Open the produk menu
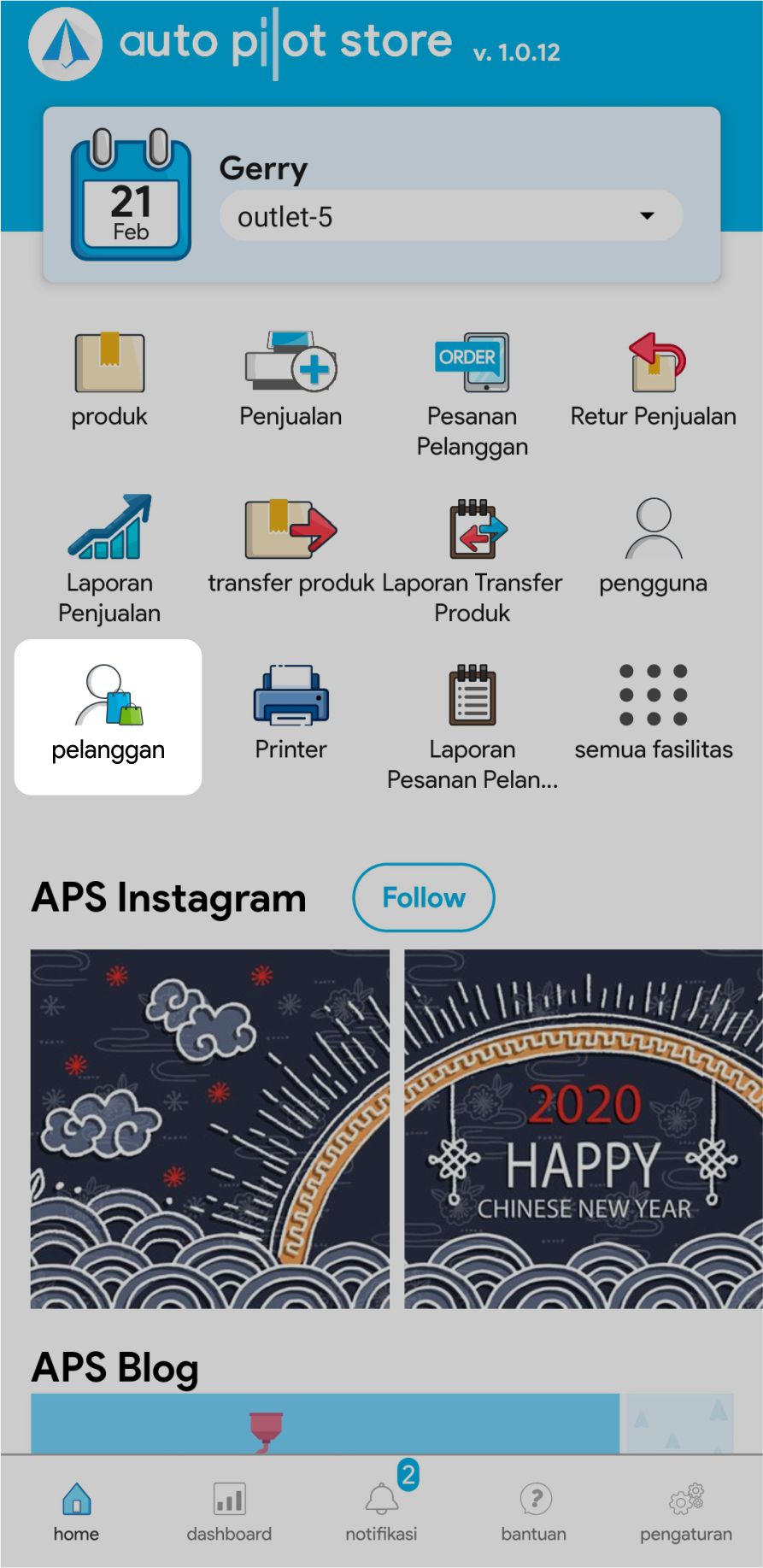The width and height of the screenshot is (763, 1568). pos(109,379)
